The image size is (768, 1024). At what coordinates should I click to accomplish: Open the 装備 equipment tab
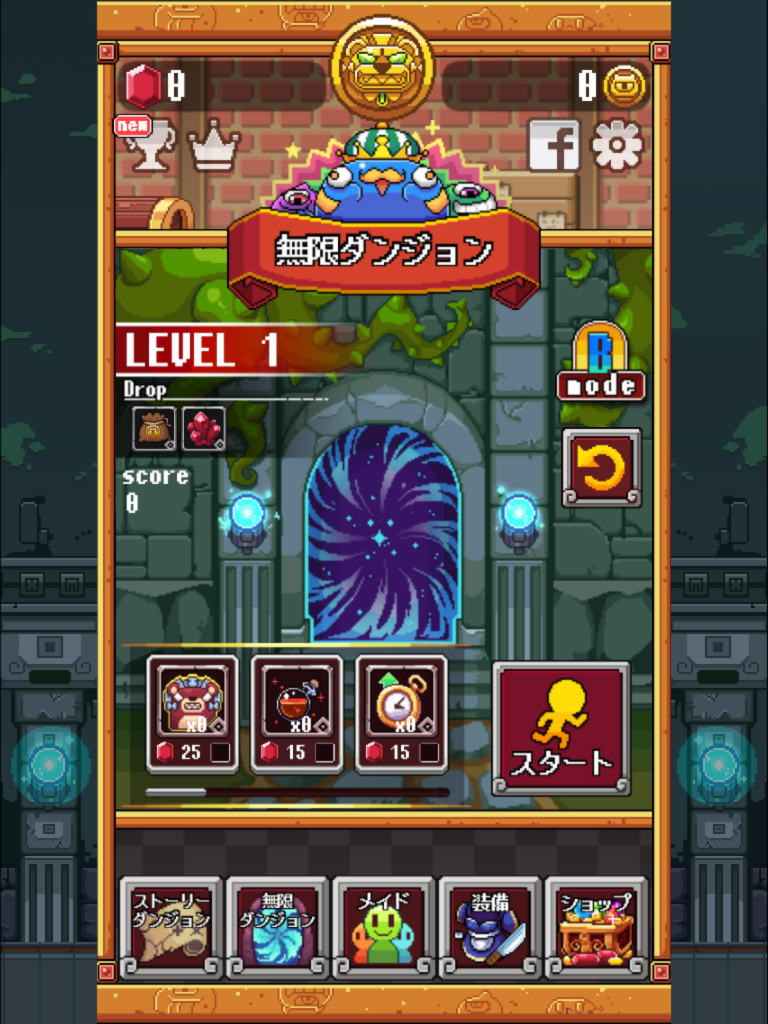(x=490, y=927)
